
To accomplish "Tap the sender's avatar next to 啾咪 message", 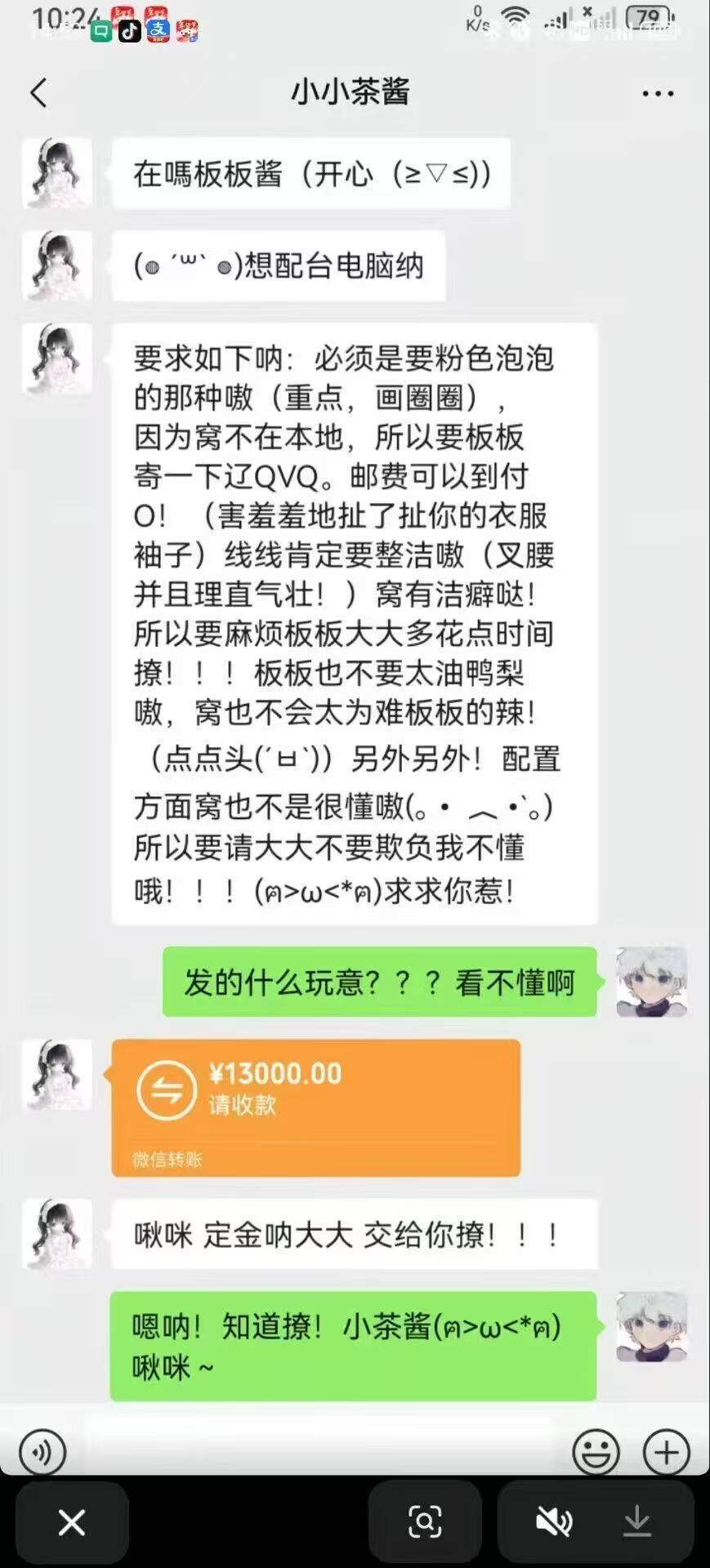I will click(56, 1236).
